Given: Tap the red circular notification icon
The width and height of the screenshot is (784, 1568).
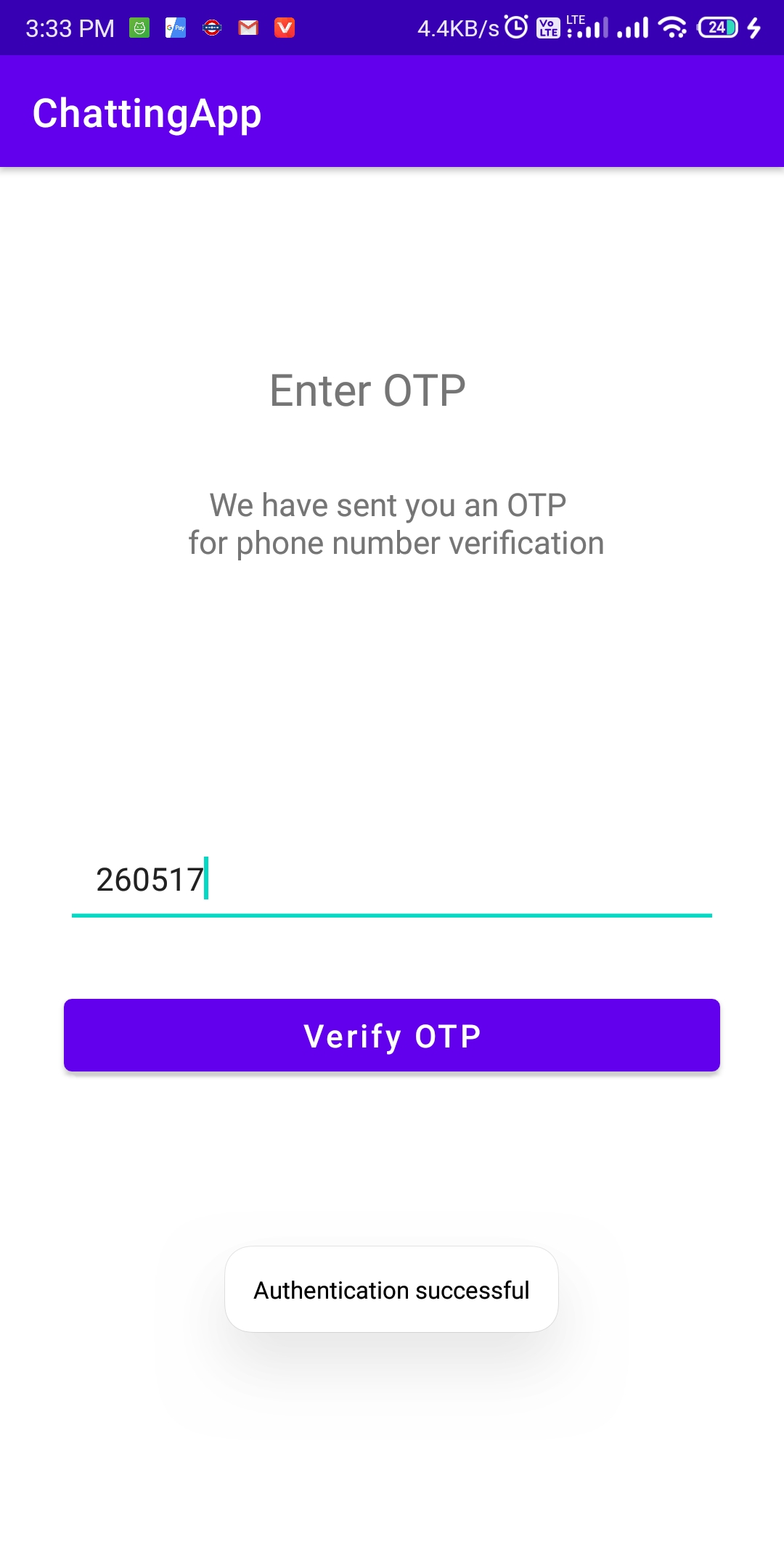Looking at the screenshot, I should pyautogui.click(x=211, y=28).
